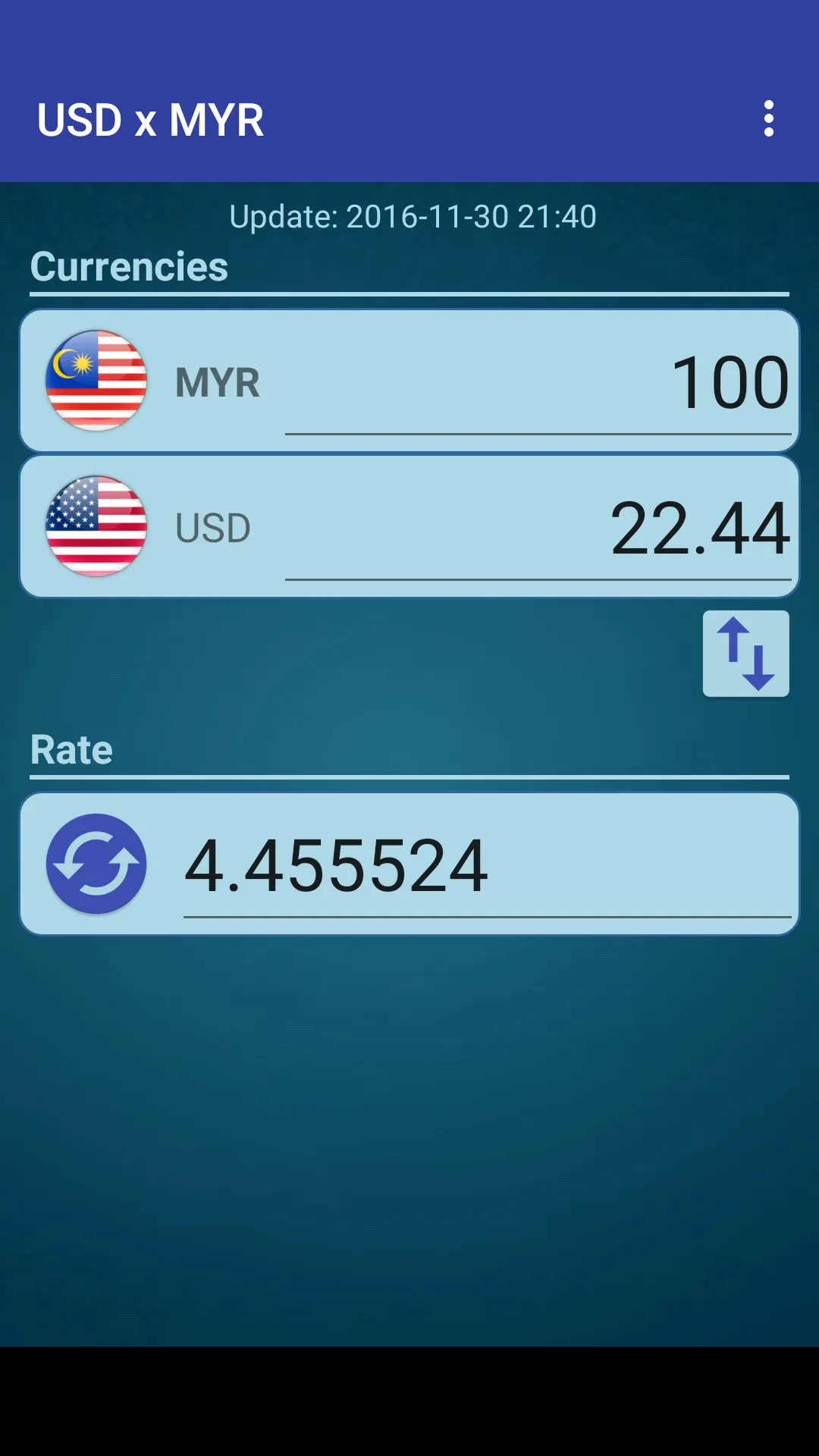Screen dimensions: 819x1456
Task: Edit the MYR amount field
Action: (x=538, y=383)
